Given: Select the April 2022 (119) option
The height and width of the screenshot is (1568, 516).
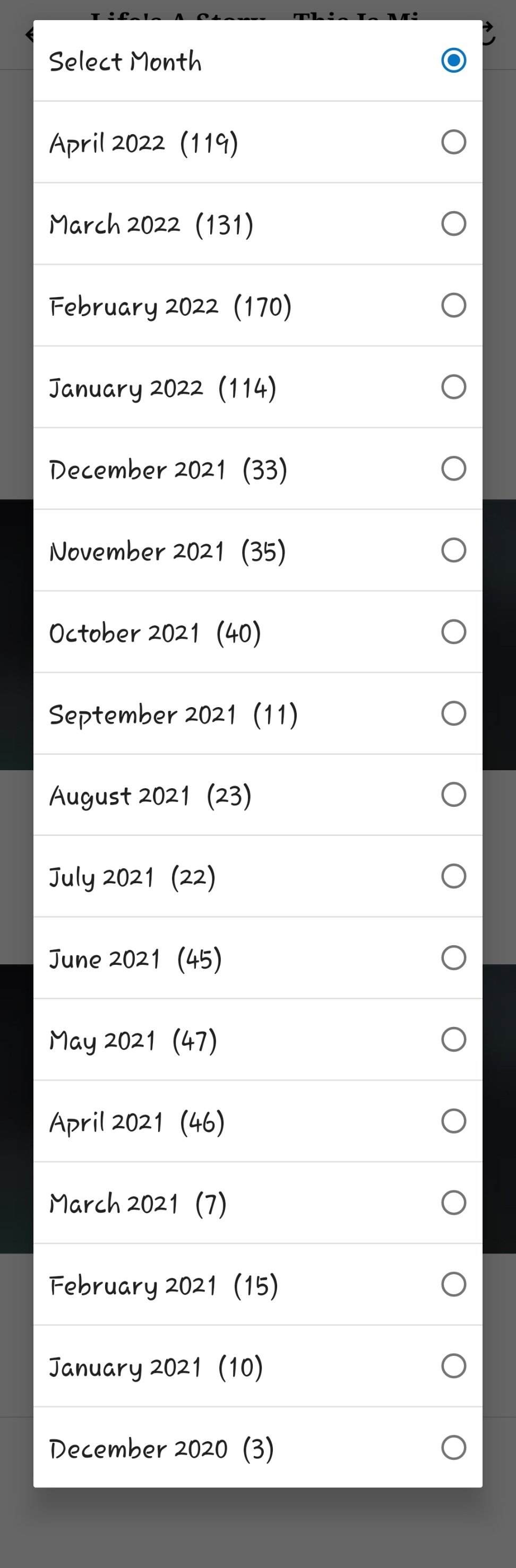Looking at the screenshot, I should pos(257,143).
